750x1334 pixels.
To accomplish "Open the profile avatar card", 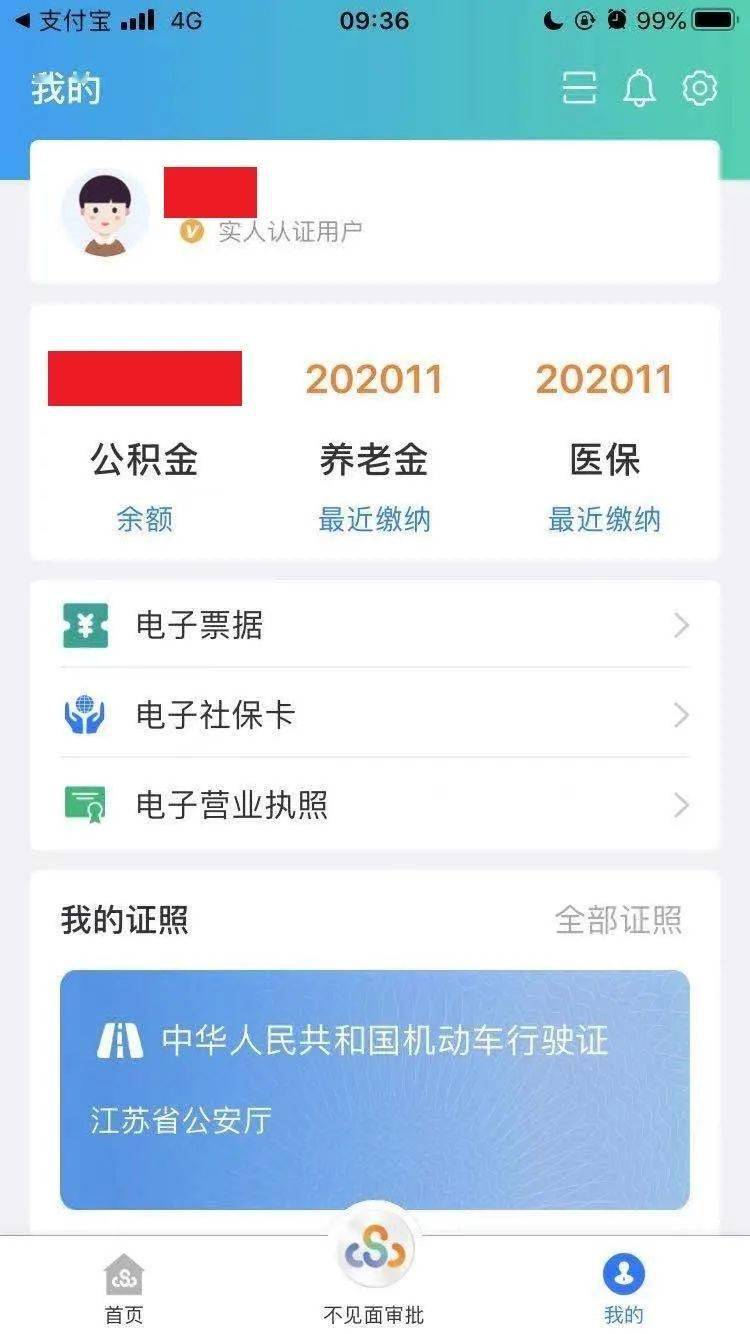I will (105, 213).
